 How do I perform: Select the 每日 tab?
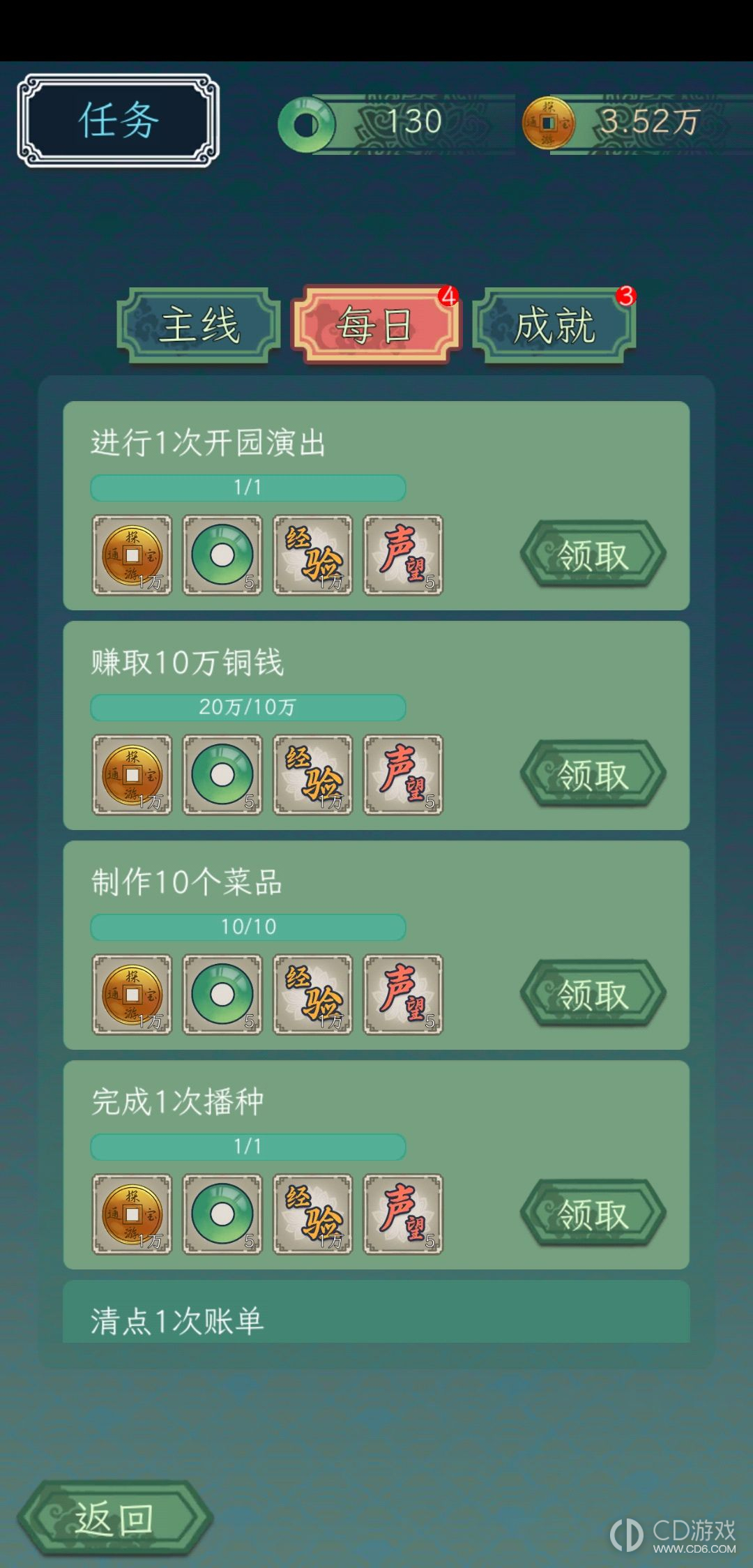(x=376, y=325)
